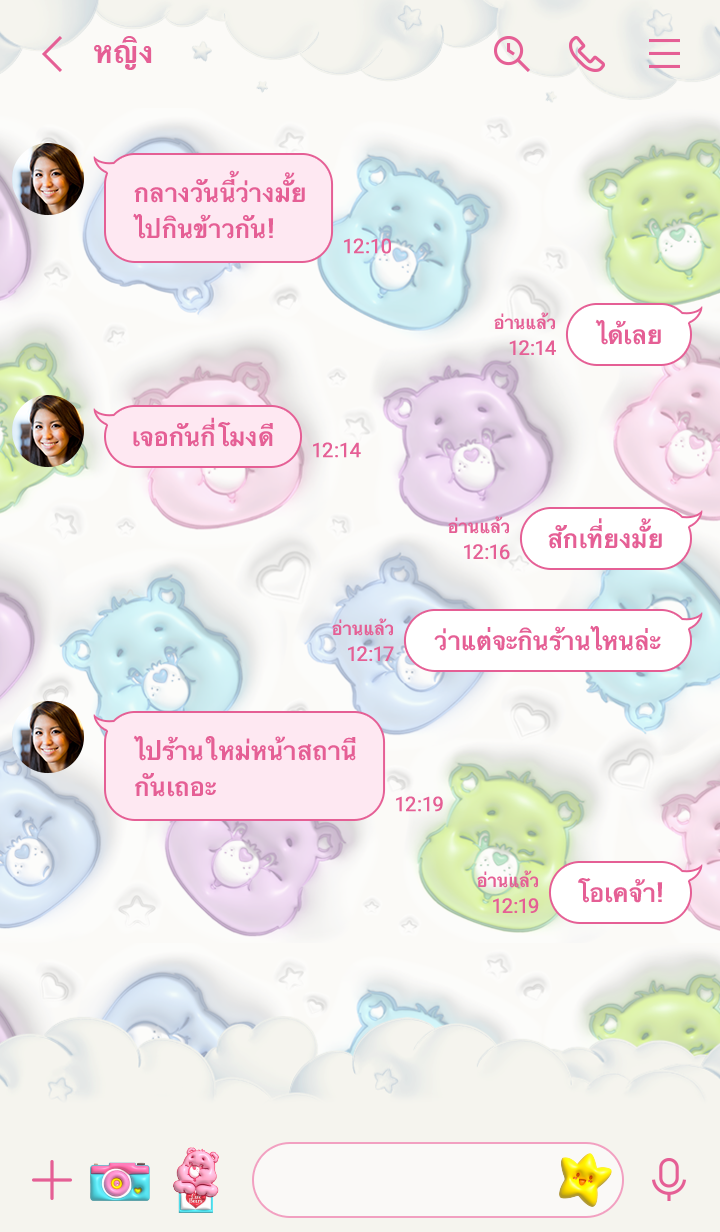Launch the camera from the chat bar

[x=120, y=1181]
